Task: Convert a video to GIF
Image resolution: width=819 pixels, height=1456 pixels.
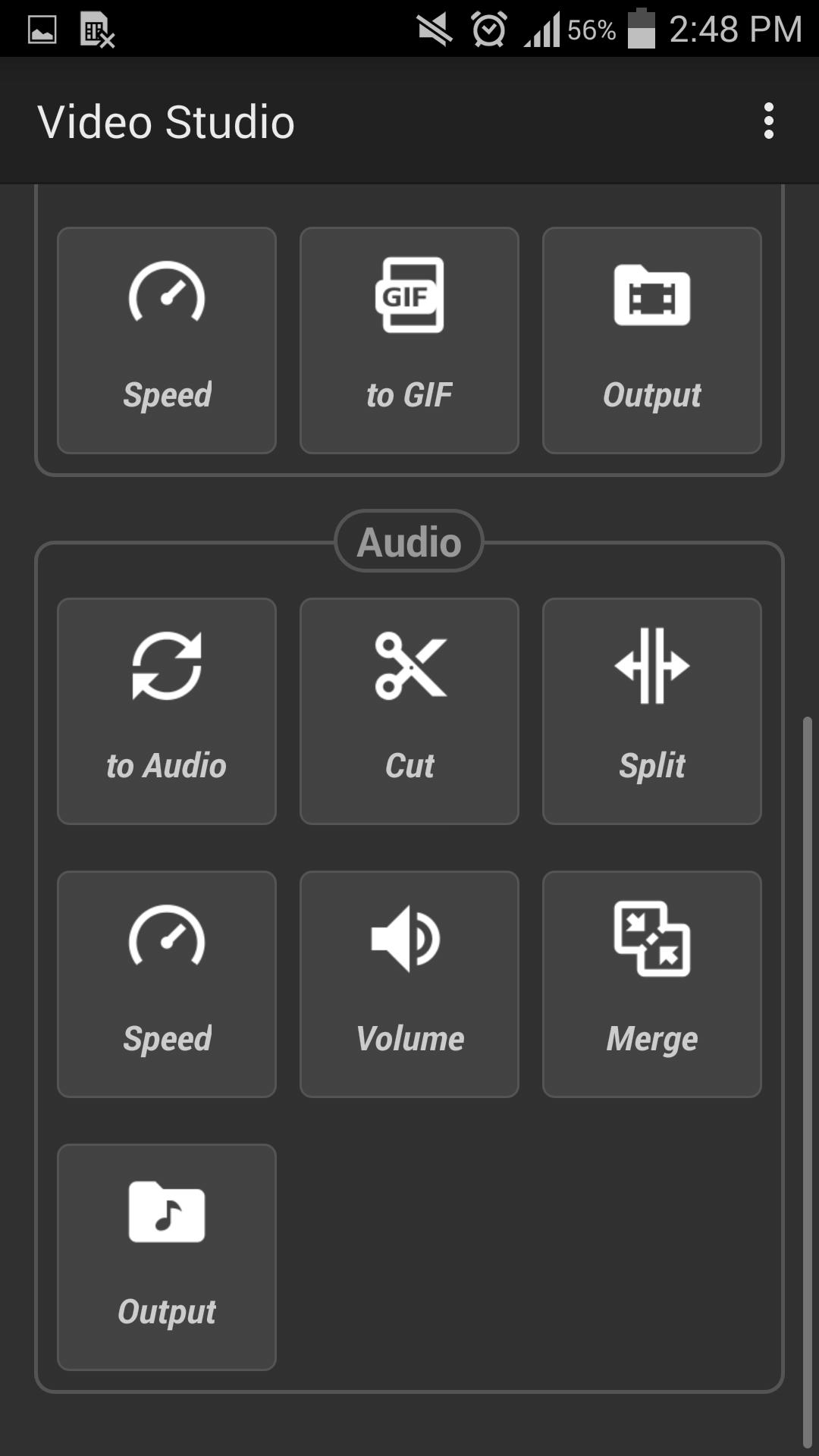Action: click(409, 340)
